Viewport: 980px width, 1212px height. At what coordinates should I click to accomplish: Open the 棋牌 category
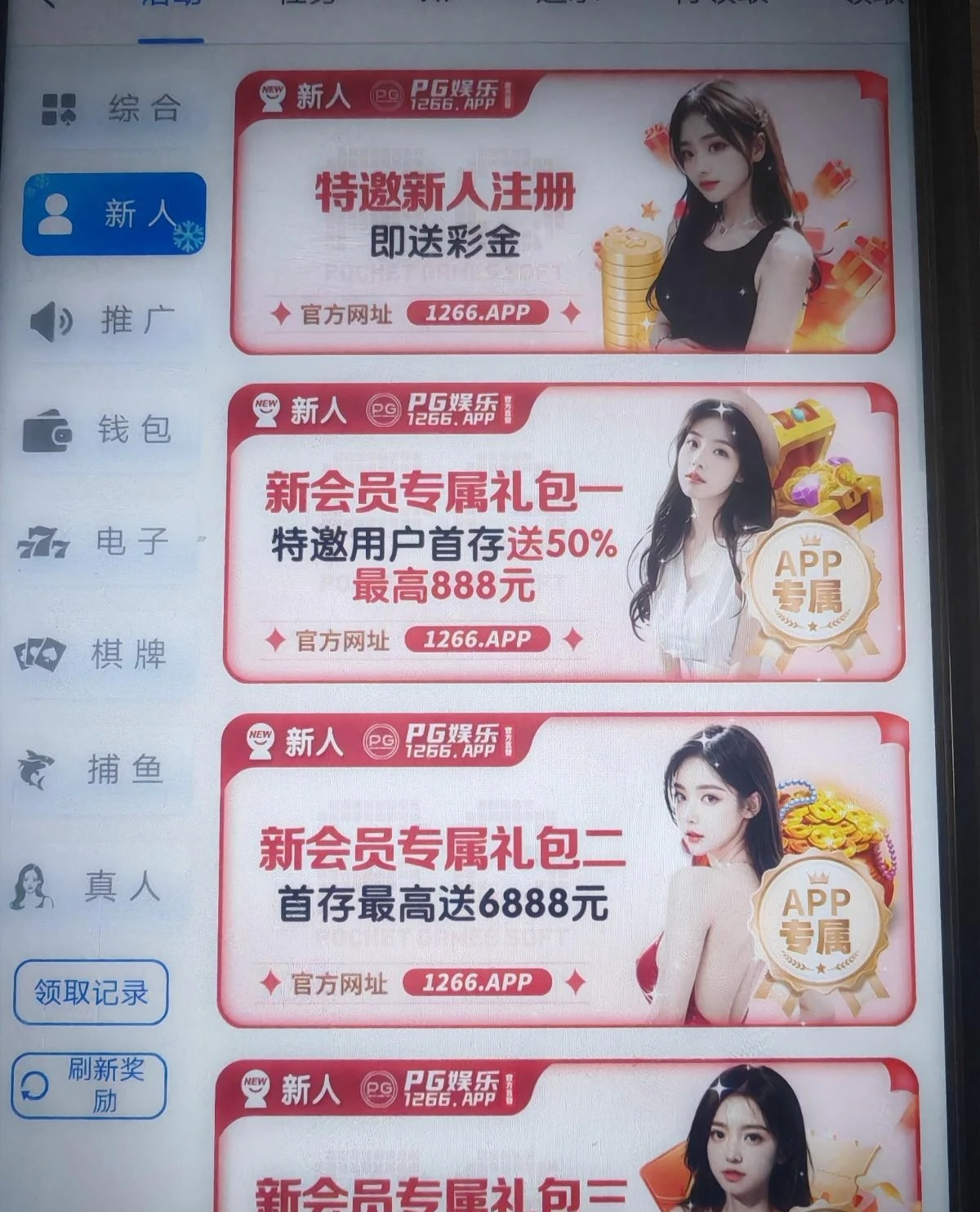pyautogui.click(x=94, y=655)
